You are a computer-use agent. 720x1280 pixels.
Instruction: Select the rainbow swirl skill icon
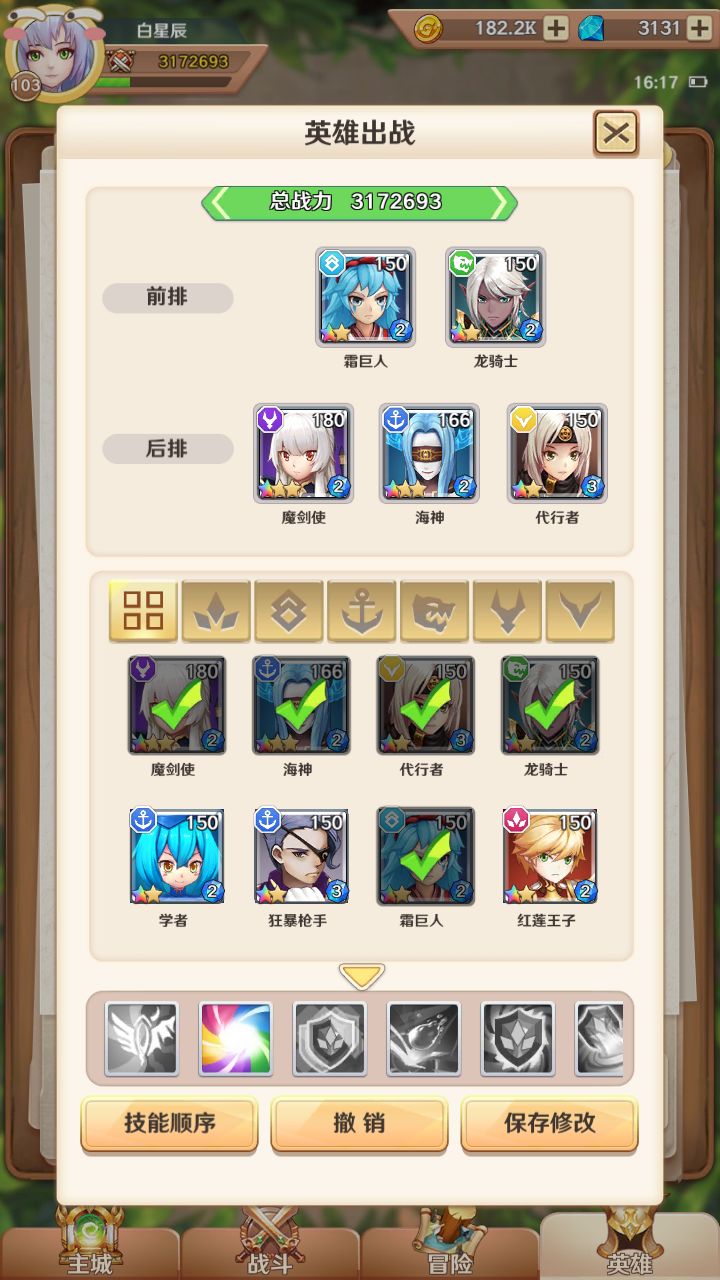[236, 1039]
